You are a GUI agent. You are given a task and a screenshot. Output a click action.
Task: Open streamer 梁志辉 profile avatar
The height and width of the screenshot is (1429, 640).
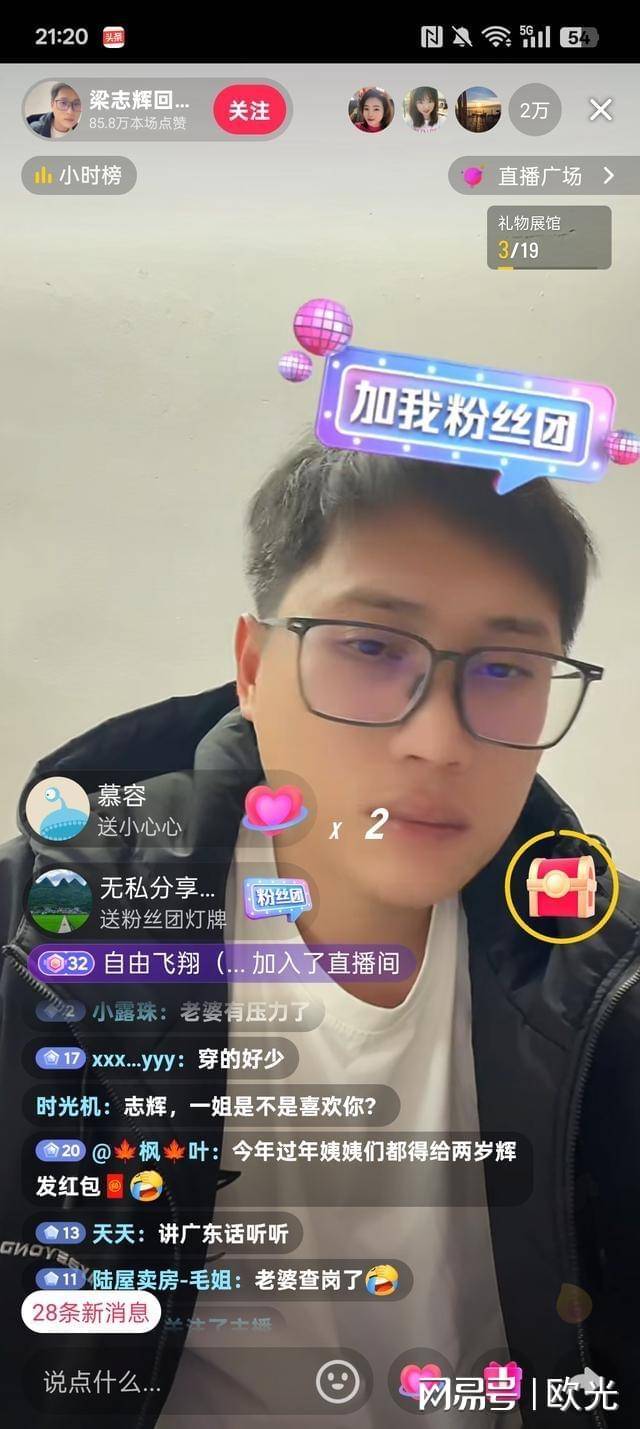[x=53, y=110]
